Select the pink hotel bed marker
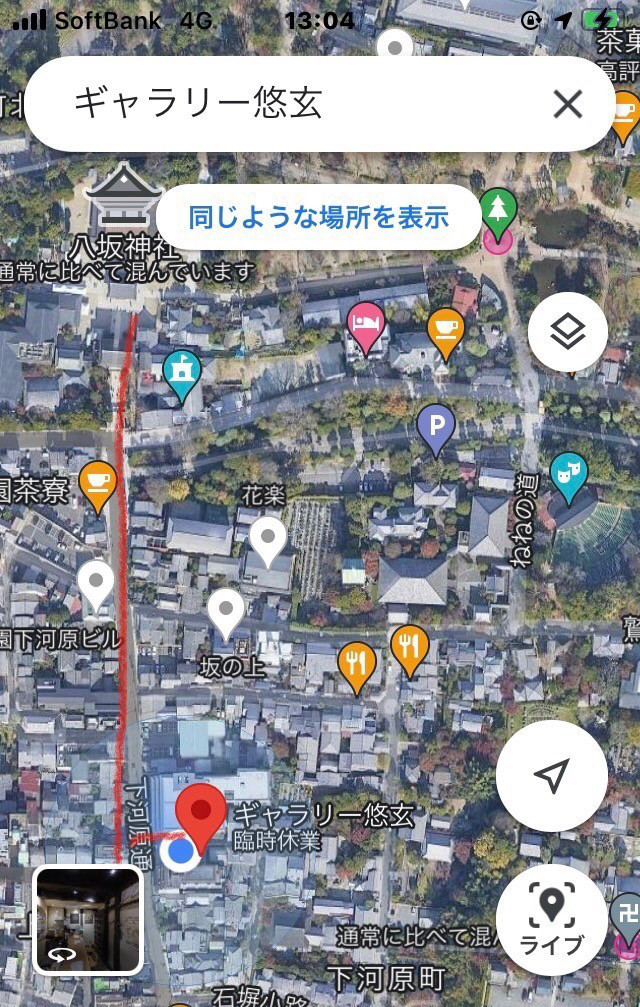 point(366,325)
